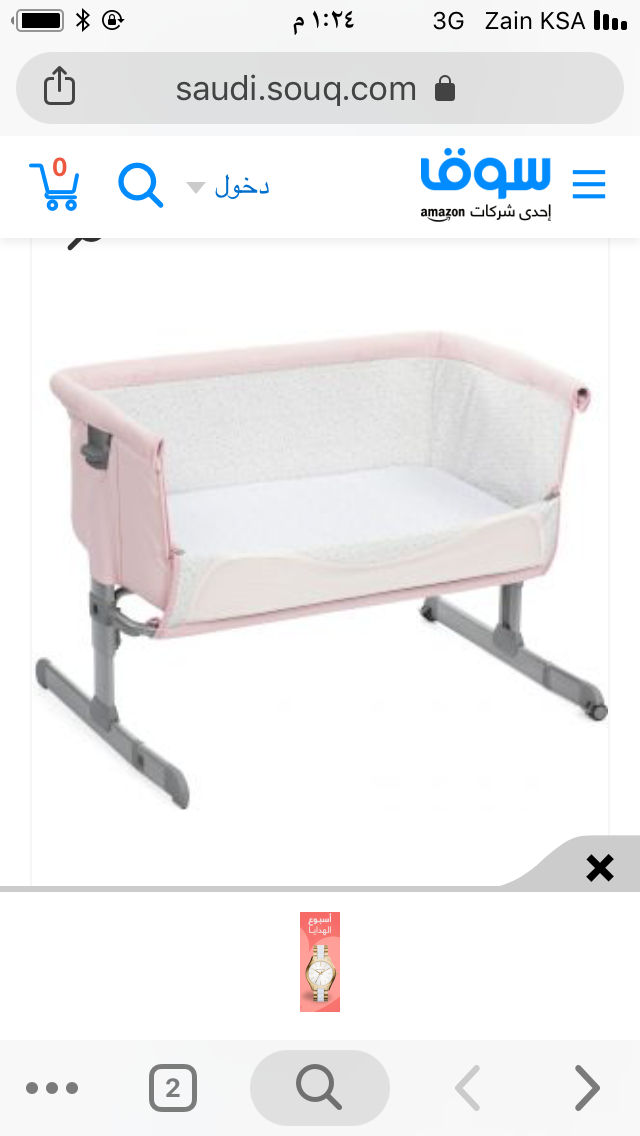Image resolution: width=640 pixels, height=1136 pixels.
Task: Open the shopping cart
Action: tap(56, 184)
